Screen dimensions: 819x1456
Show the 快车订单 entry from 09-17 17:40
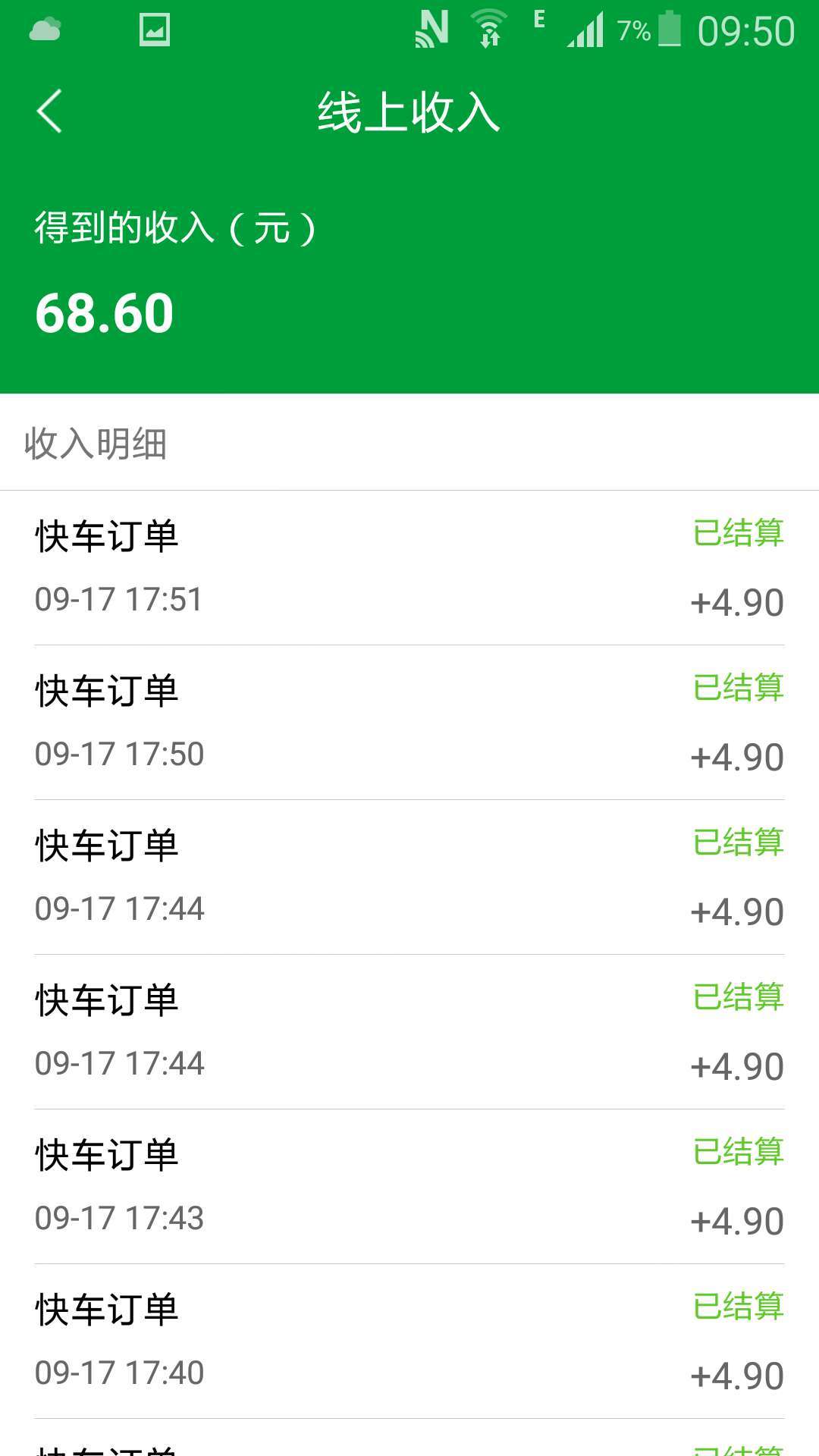tap(409, 1341)
